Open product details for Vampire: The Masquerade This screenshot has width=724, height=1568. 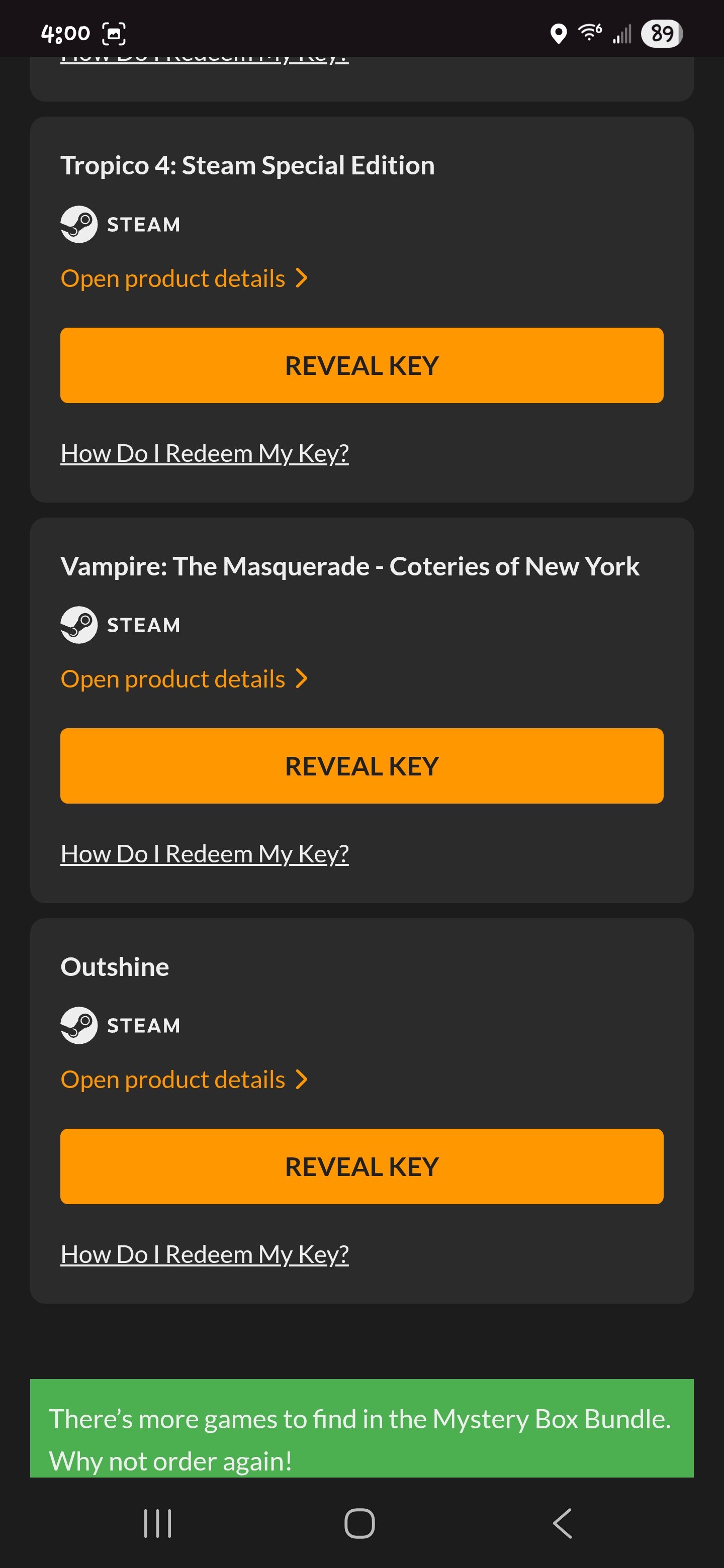pos(184,678)
